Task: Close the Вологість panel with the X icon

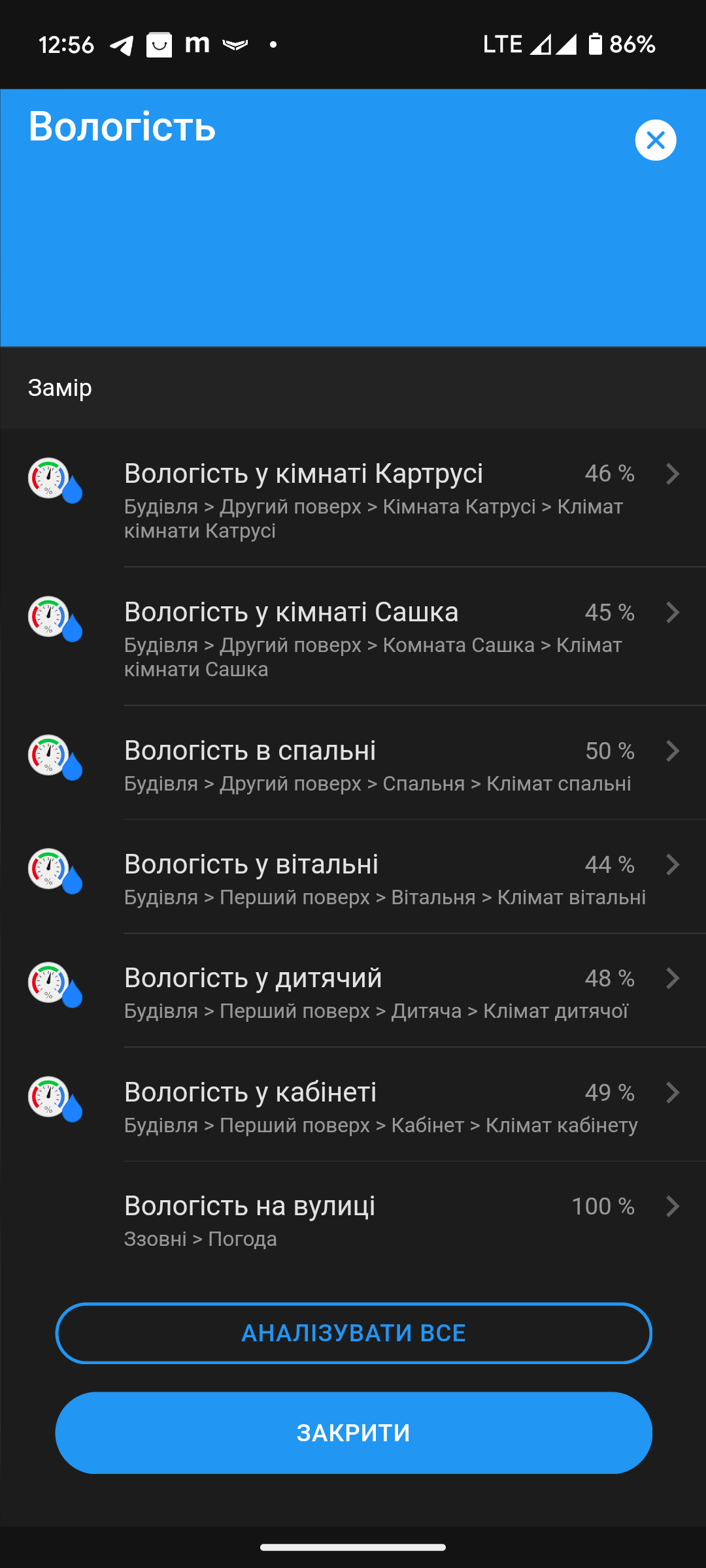Action: pos(656,140)
